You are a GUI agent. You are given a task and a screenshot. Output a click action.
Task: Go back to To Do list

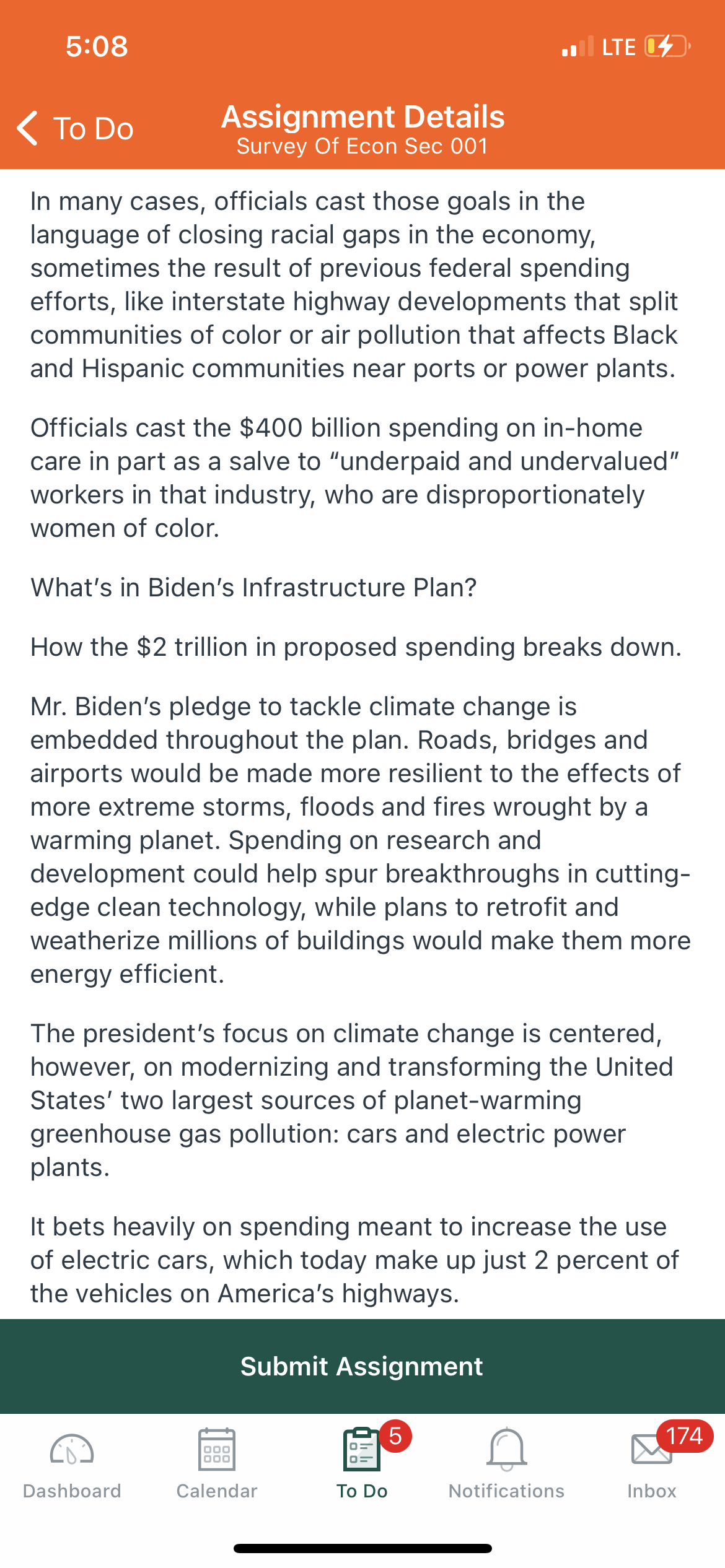[76, 128]
